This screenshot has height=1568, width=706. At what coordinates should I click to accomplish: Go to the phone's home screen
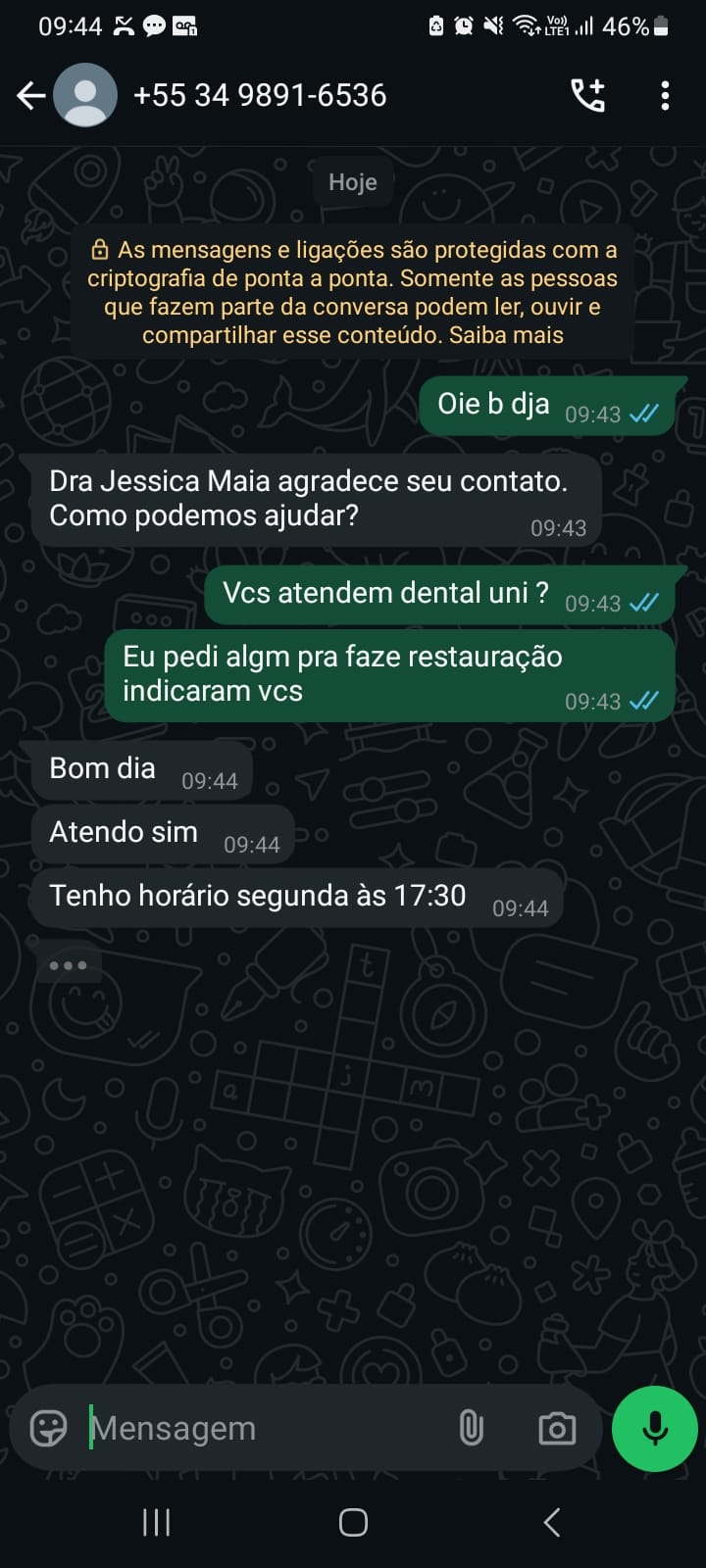coord(353,1522)
